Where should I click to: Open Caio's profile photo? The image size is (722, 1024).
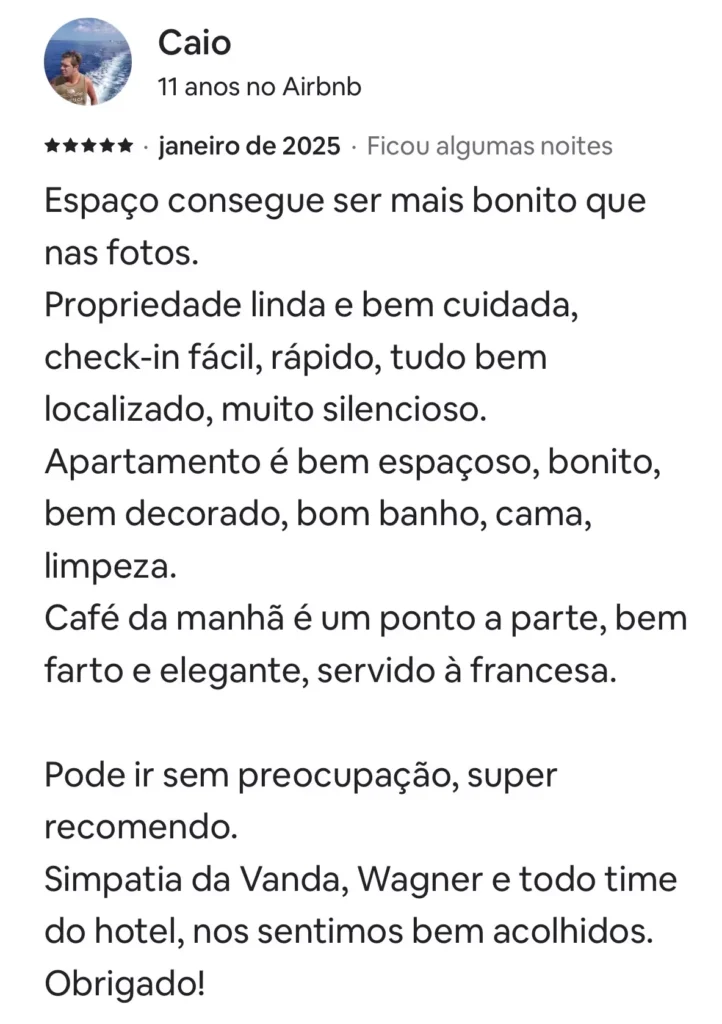[x=87, y=63]
